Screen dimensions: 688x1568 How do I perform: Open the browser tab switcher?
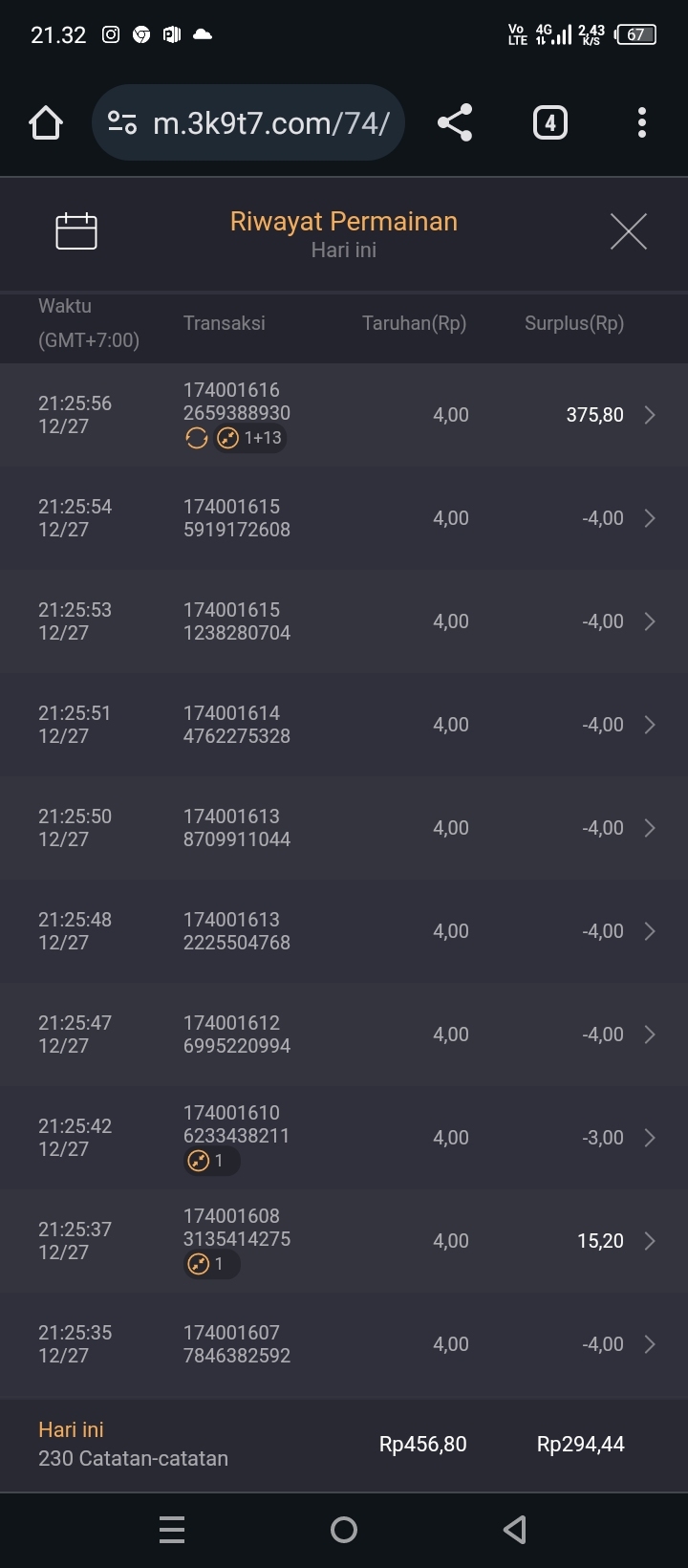point(549,122)
